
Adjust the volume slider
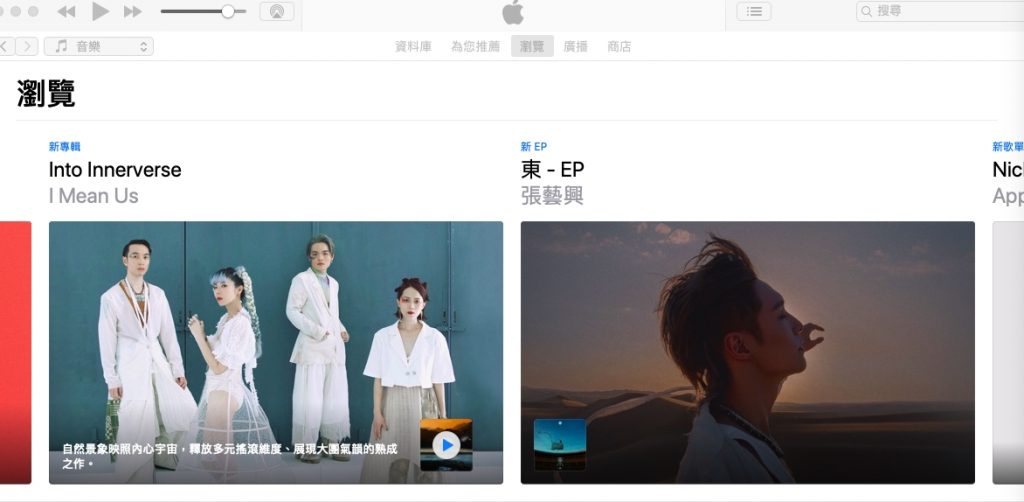click(x=227, y=11)
